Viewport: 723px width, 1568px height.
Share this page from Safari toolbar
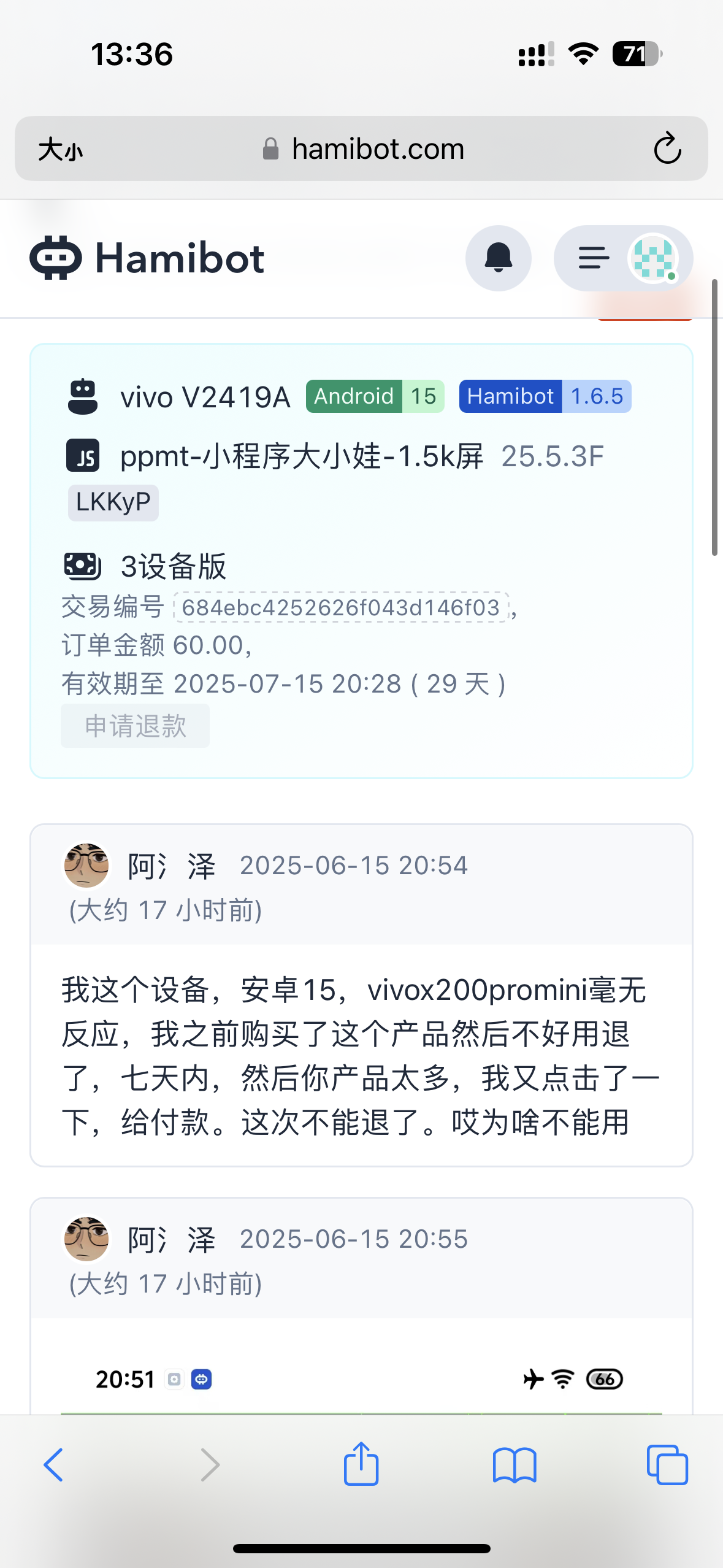(x=361, y=1465)
